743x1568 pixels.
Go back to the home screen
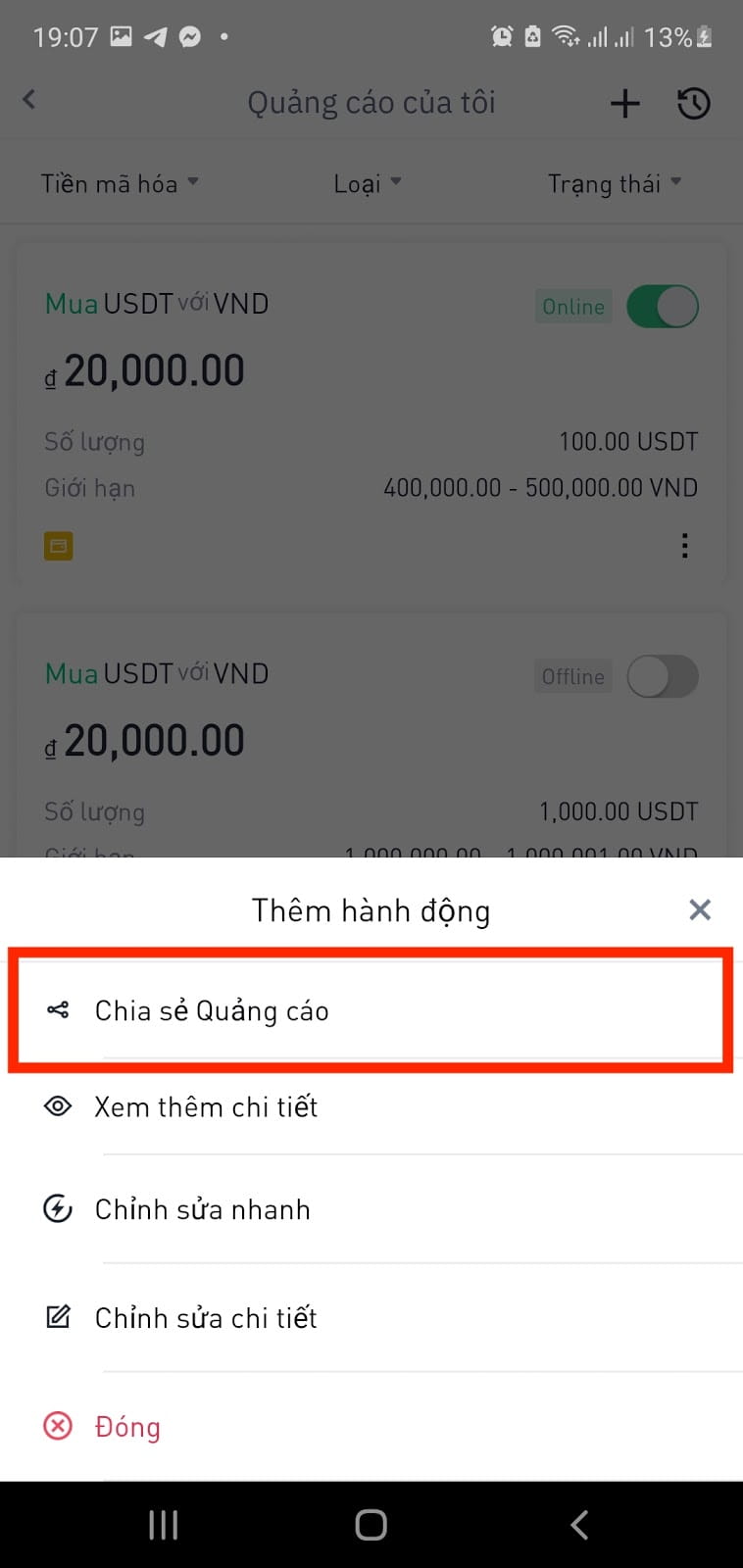371,1525
